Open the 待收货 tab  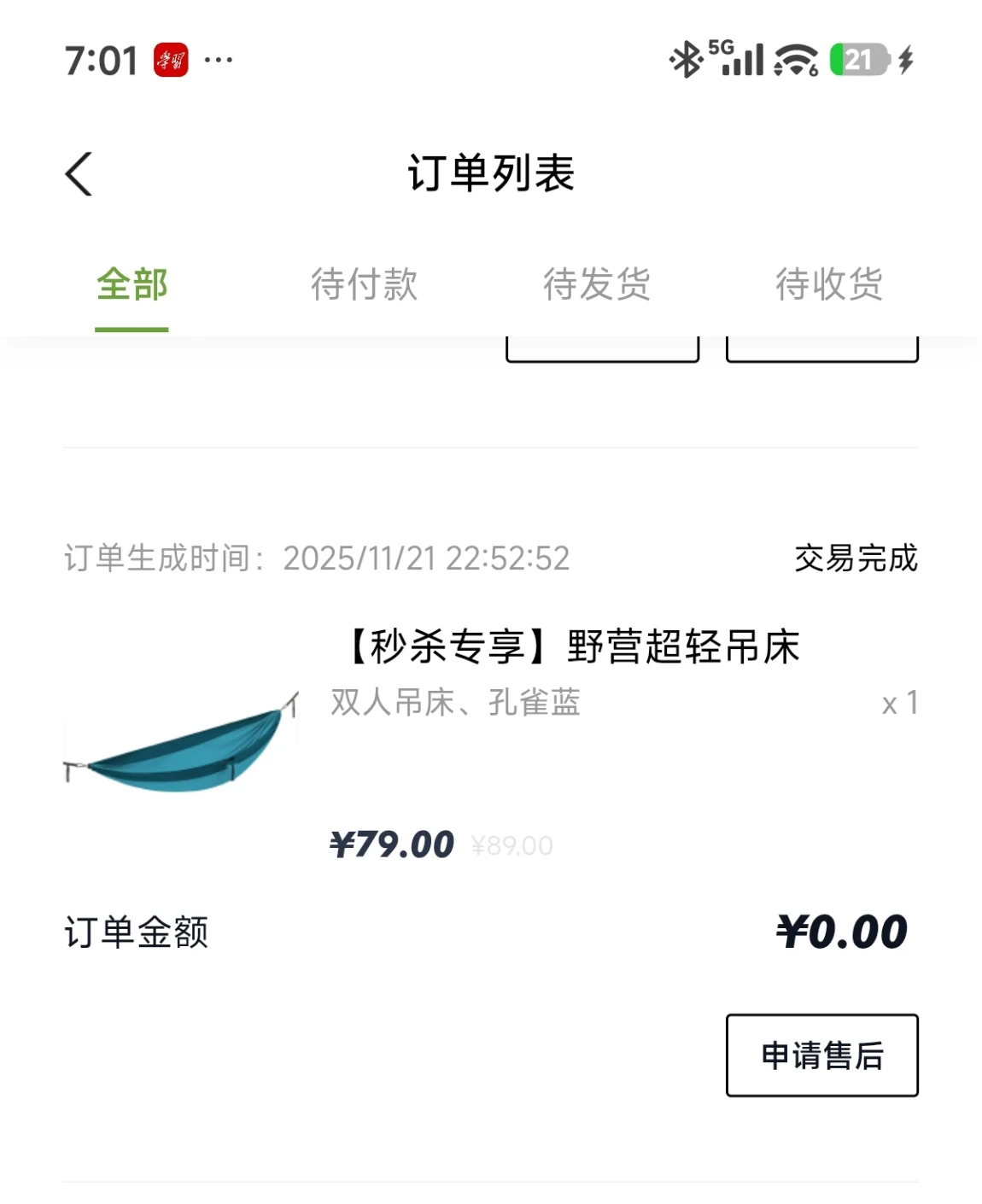point(828,284)
